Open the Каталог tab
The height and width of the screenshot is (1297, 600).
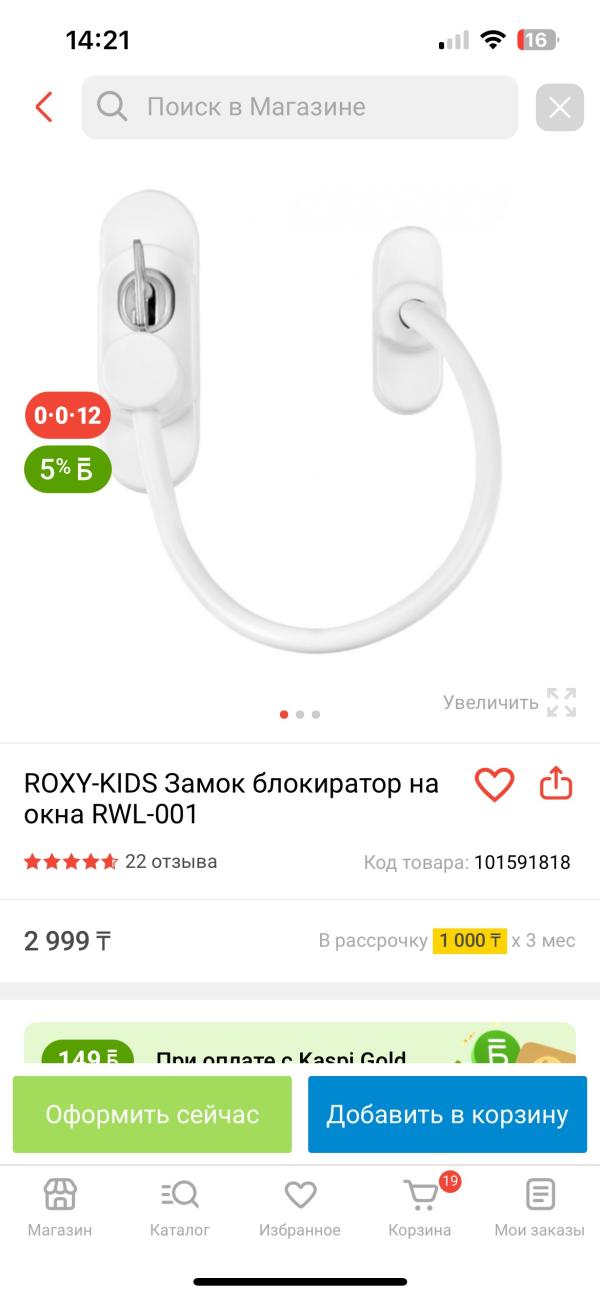(x=180, y=1208)
